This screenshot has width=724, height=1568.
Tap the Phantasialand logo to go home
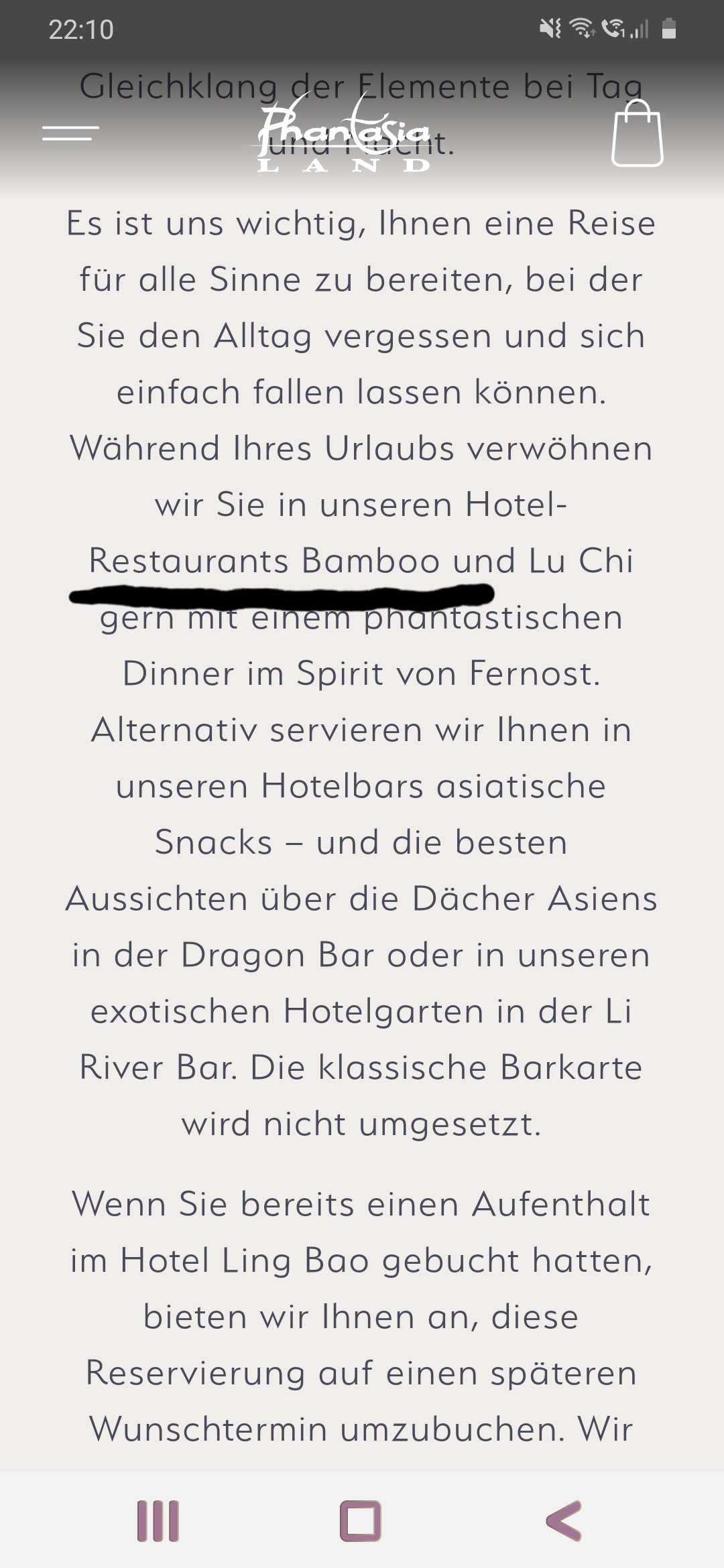[345, 137]
